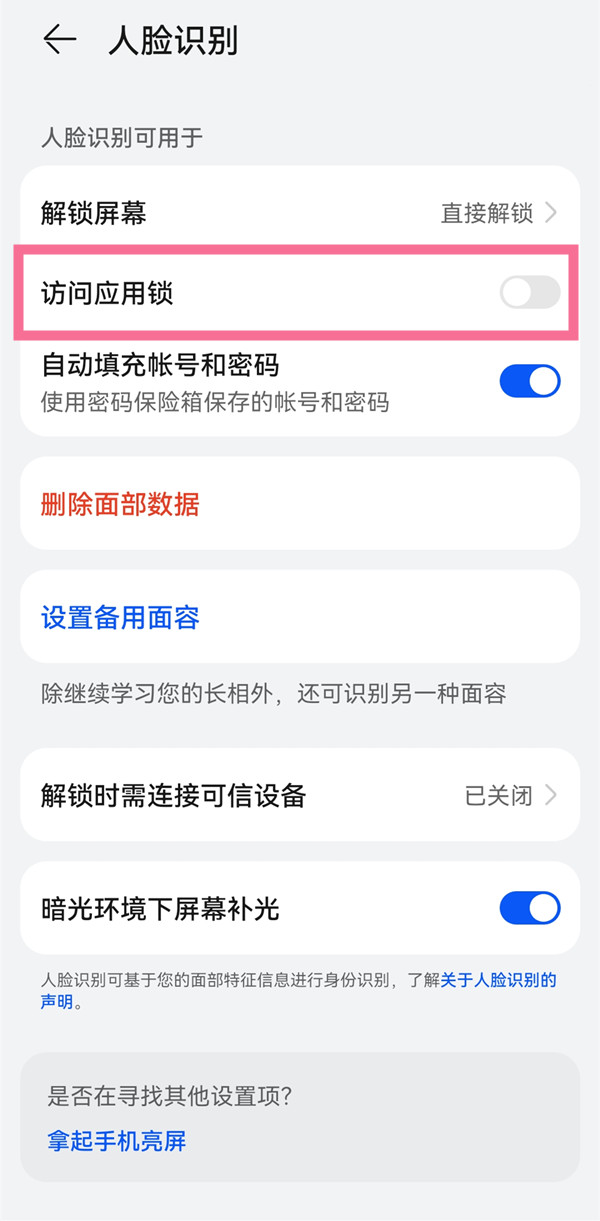
Task: Select 设置备用面容
Action: point(121,617)
